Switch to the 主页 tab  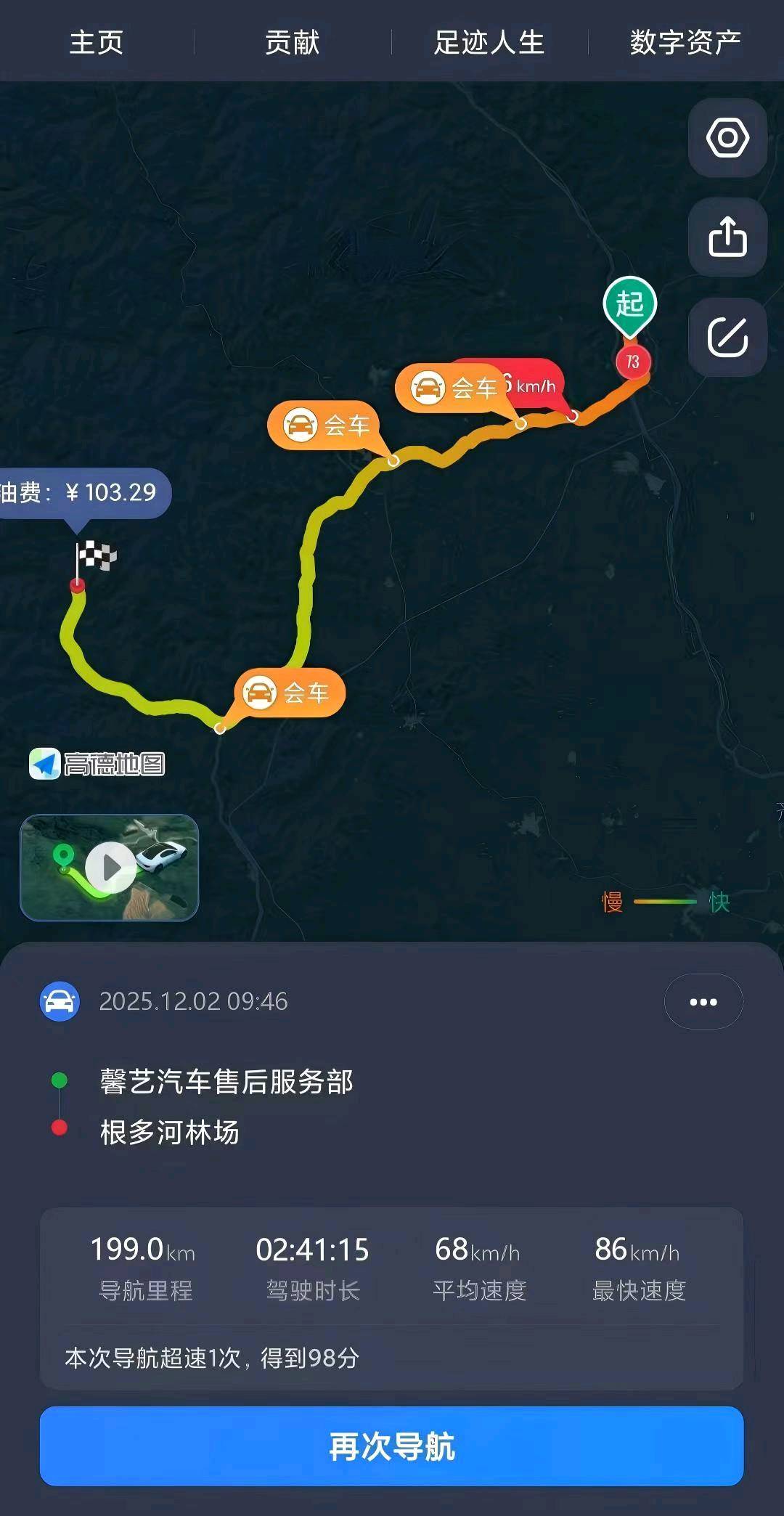[97, 42]
